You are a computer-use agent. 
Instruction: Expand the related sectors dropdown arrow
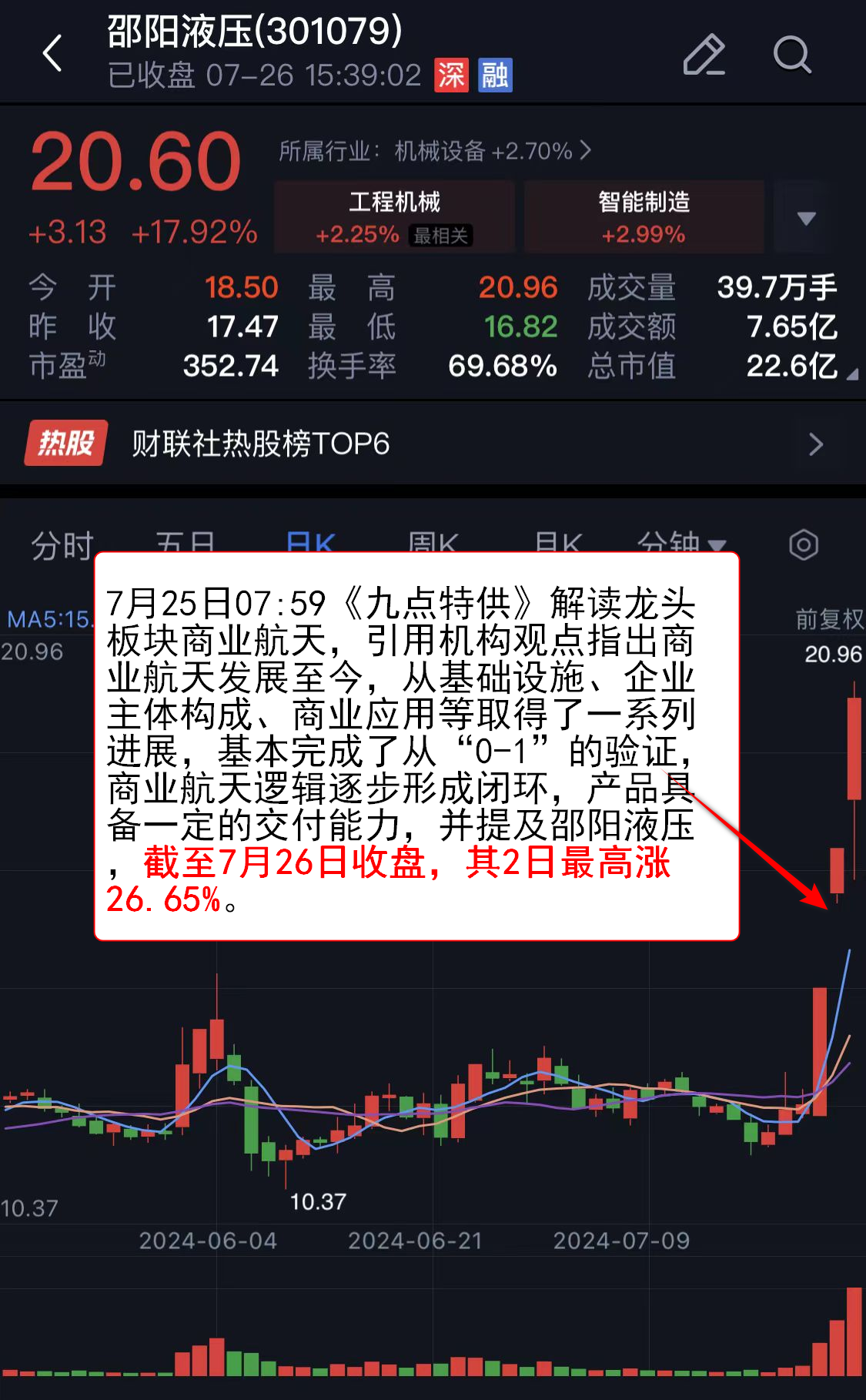coord(806,218)
